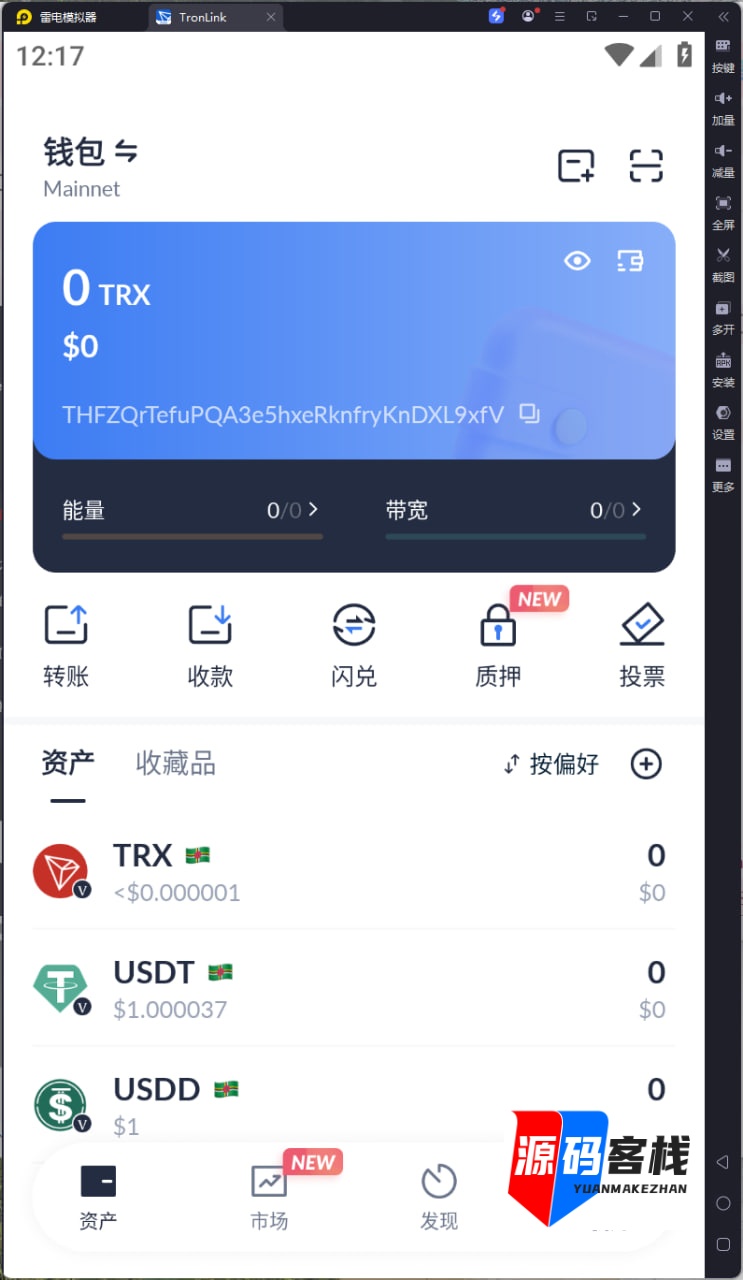Open wallet management icon on balance card
This screenshot has width=743, height=1280.
pos(630,261)
